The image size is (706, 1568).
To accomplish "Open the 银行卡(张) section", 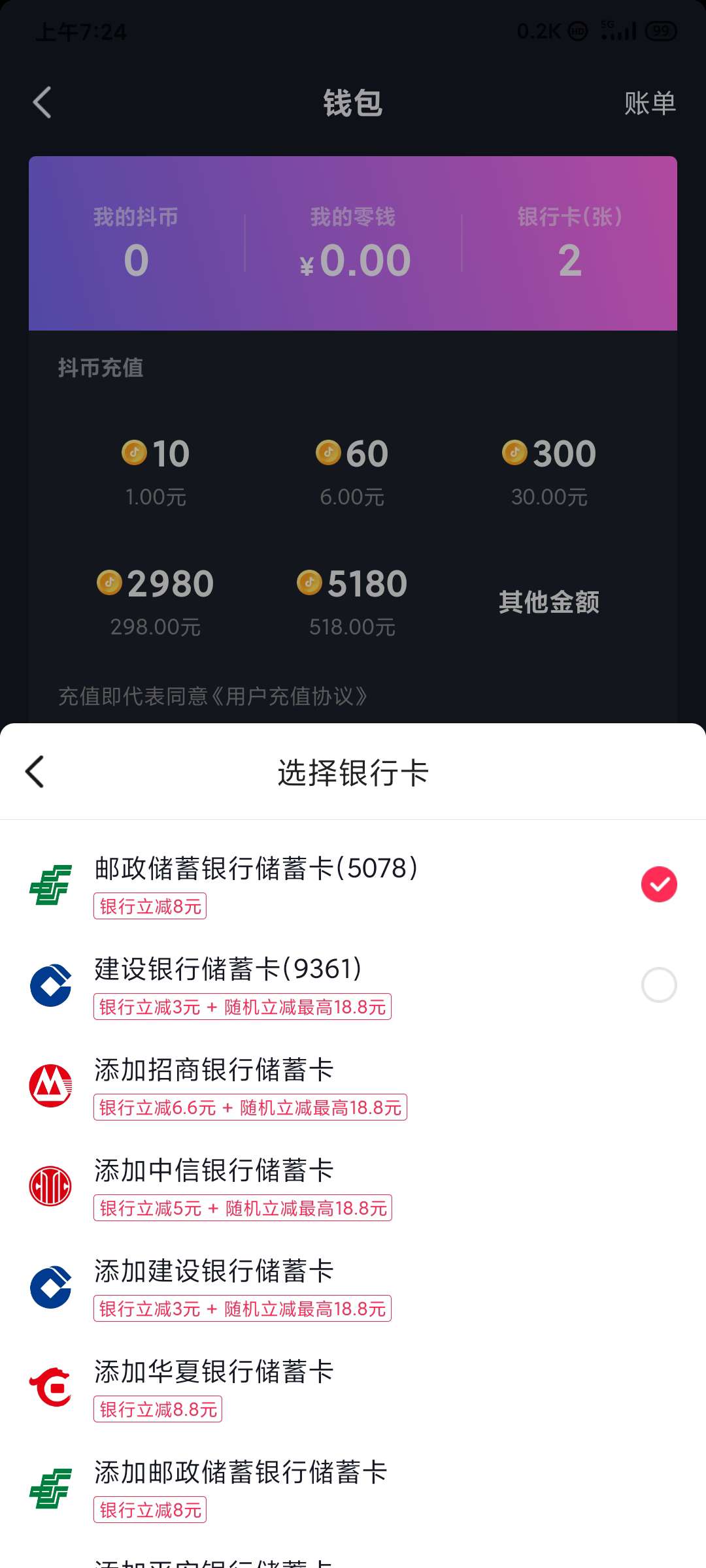I will 569,242.
